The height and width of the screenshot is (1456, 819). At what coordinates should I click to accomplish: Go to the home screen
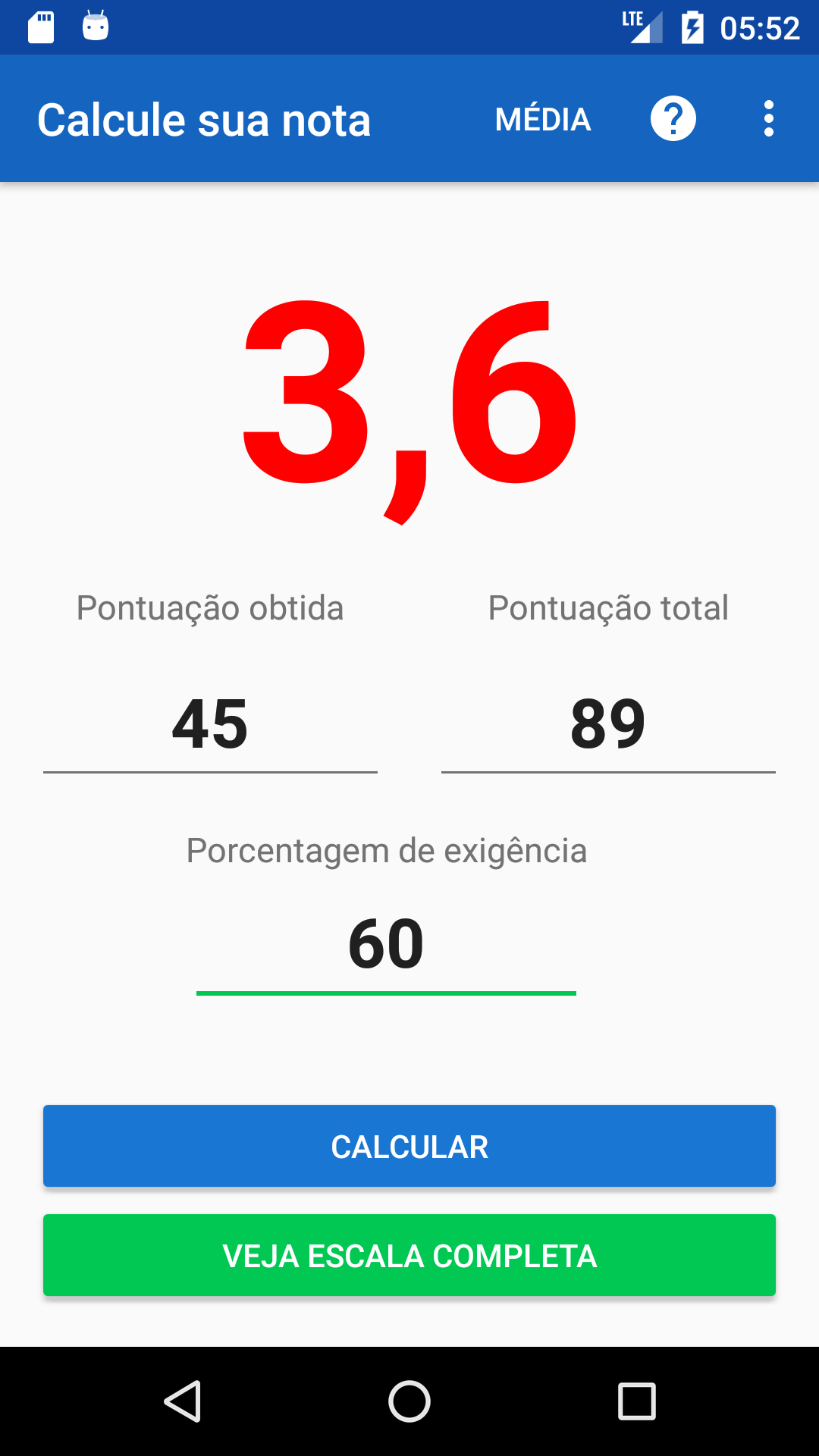(409, 1401)
